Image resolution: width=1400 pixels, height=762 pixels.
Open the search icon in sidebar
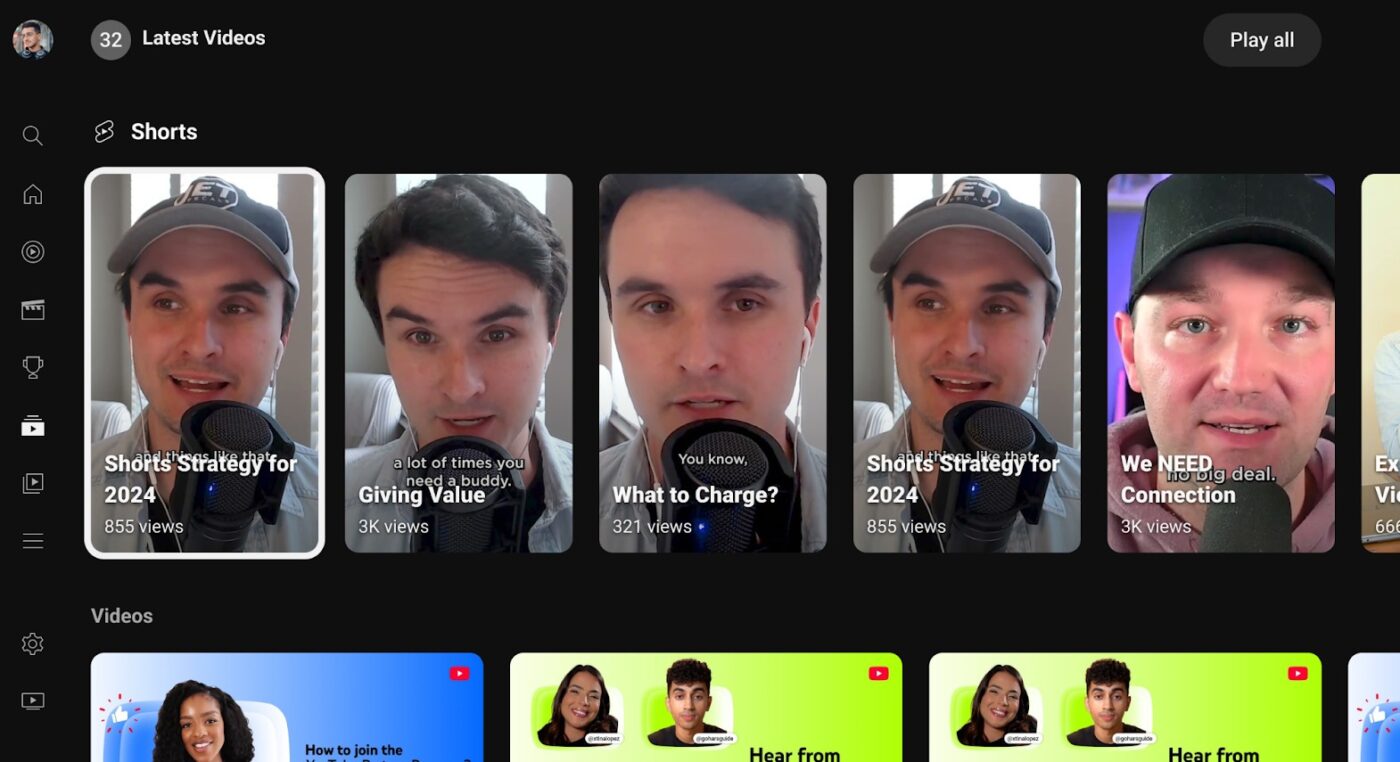33,136
